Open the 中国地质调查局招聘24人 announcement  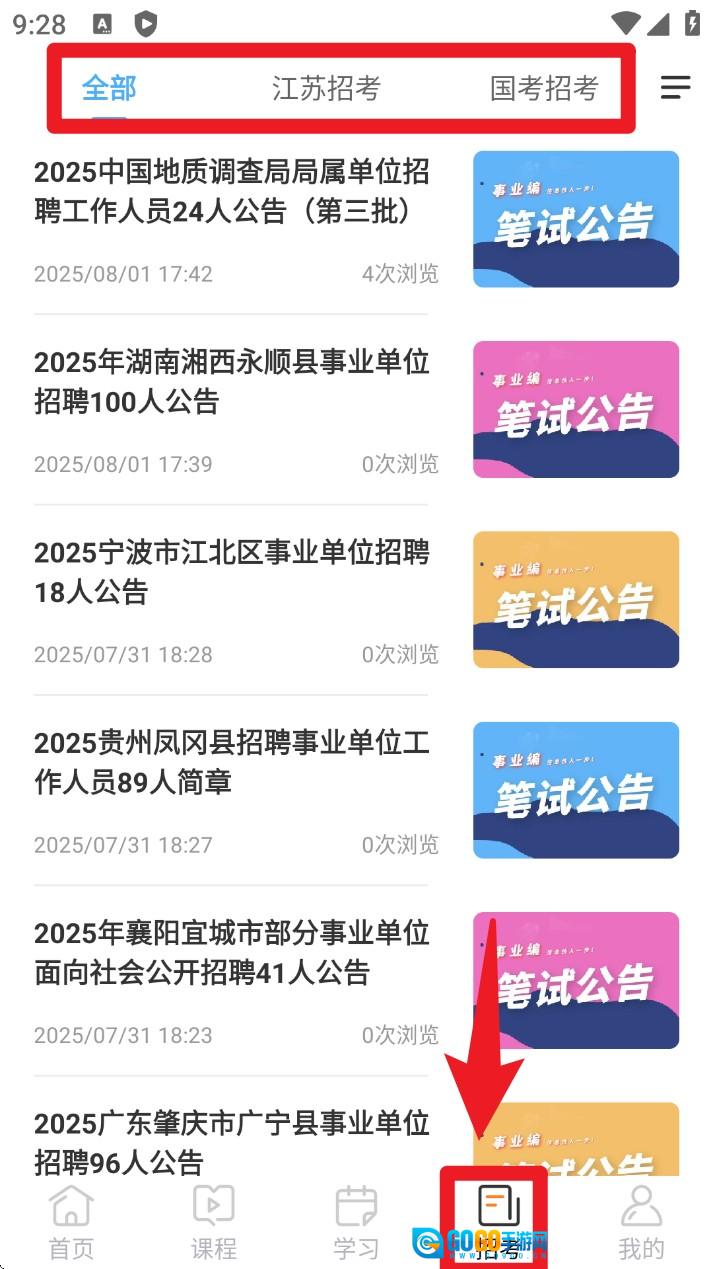coord(232,191)
